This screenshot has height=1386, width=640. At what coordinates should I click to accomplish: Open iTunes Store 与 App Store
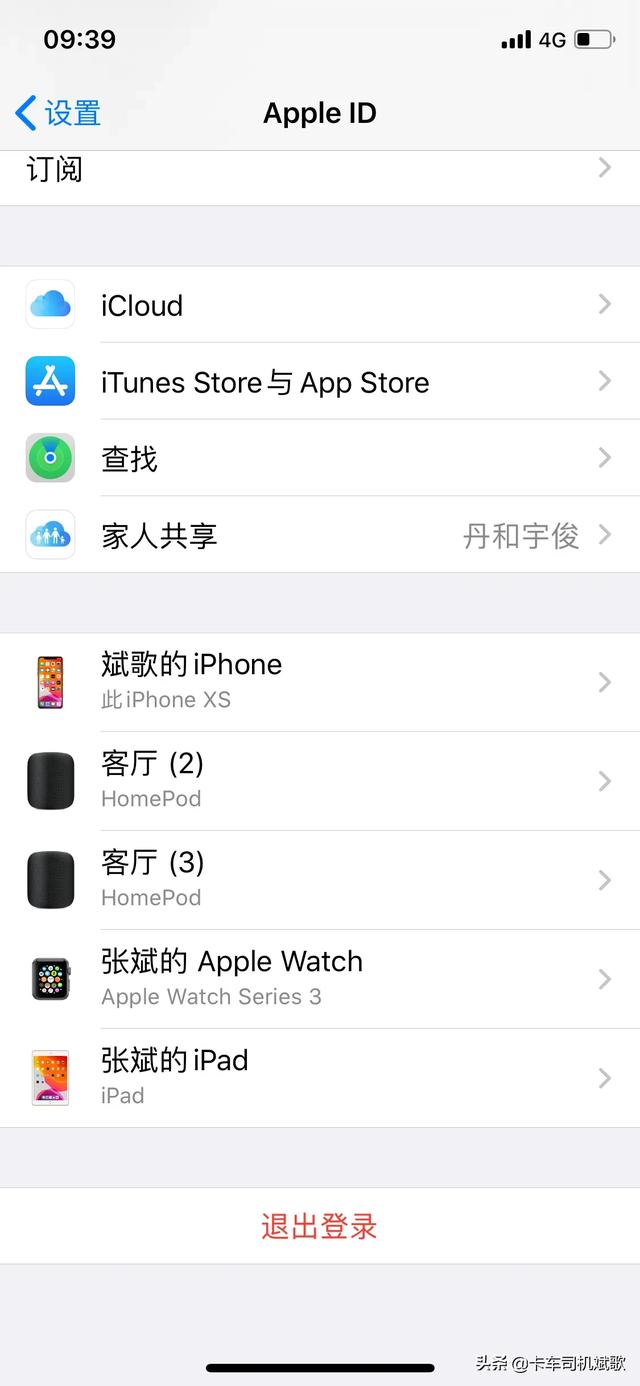pos(320,382)
